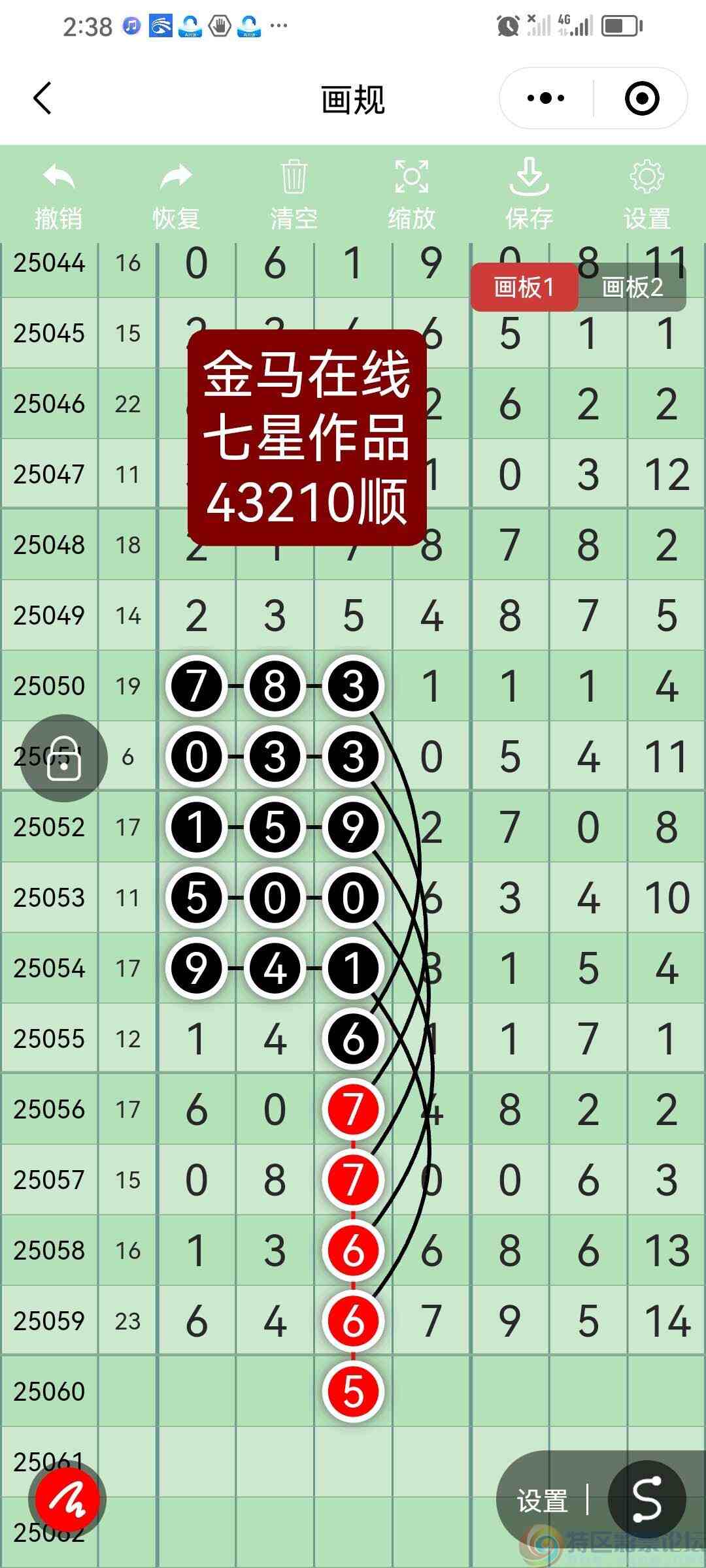Tap the capsule circle button top right
The width and height of the screenshot is (706, 1568).
point(643,98)
